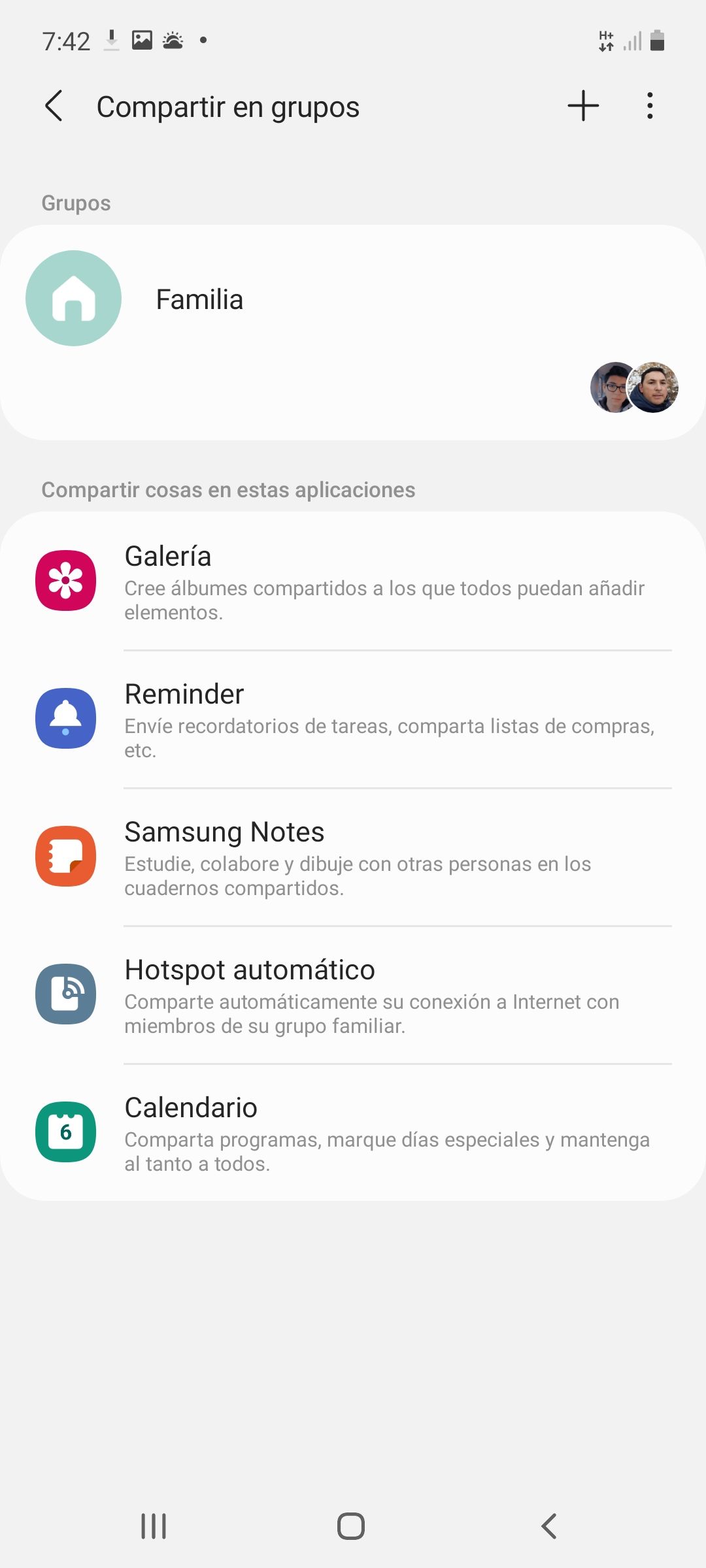The image size is (706, 1568).
Task: Open the Galería app icon
Action: [65, 580]
